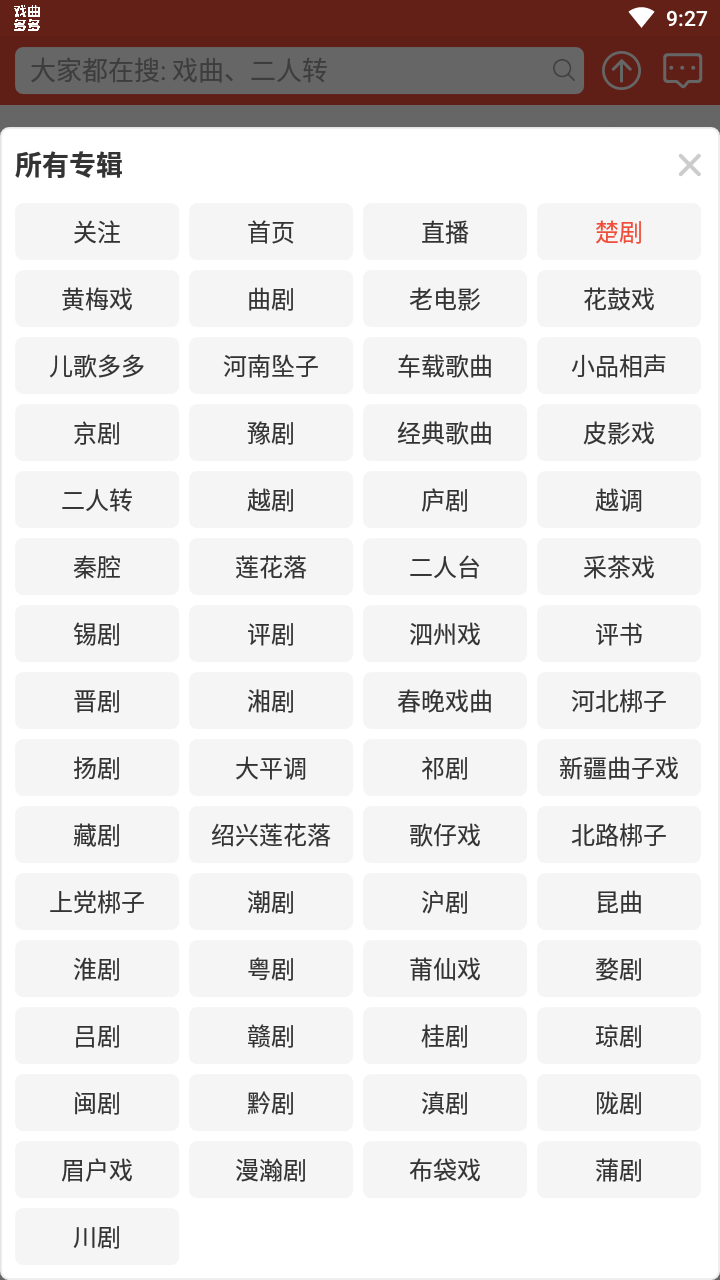Tap the upload arrow icon

click(x=621, y=70)
